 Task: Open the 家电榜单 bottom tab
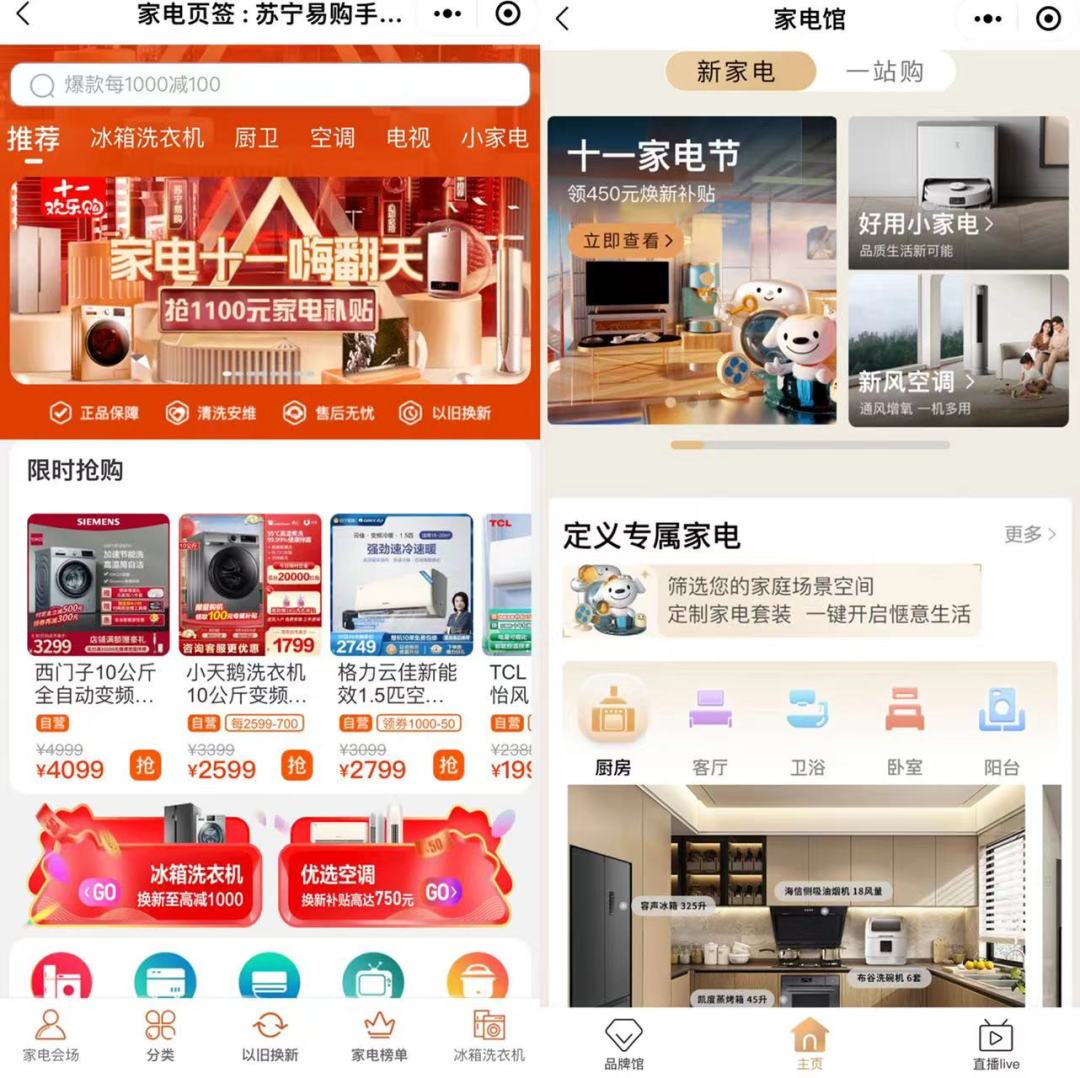point(379,1036)
